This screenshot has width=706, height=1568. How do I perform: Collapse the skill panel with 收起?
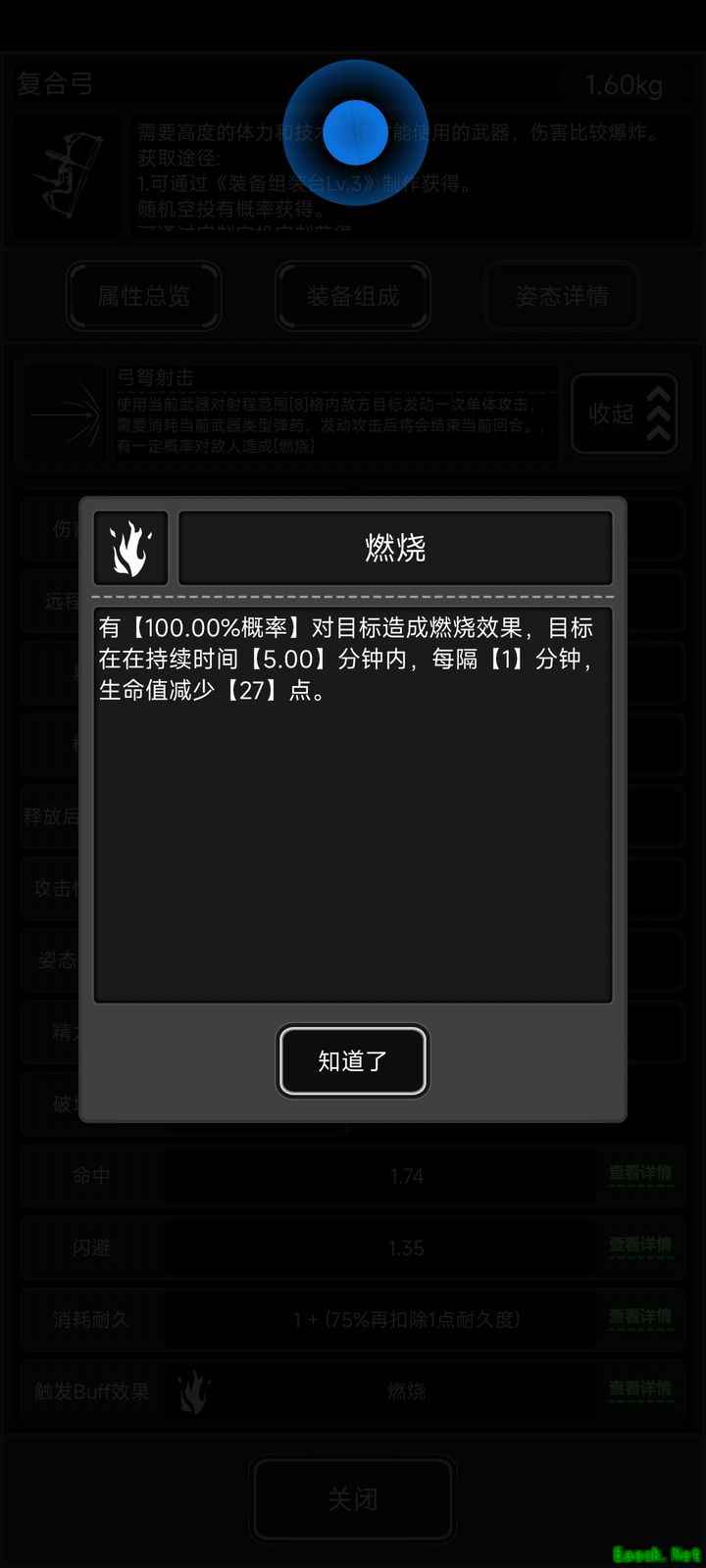pyautogui.click(x=625, y=414)
